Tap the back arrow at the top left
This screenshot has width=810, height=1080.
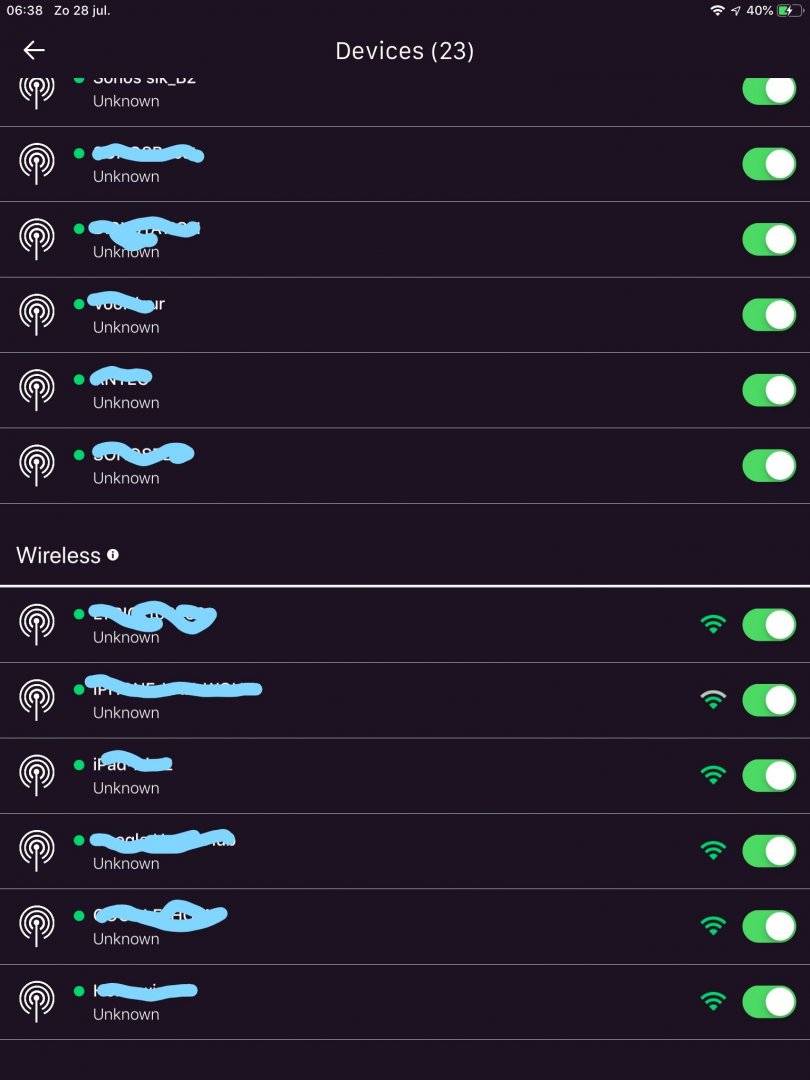pos(35,50)
